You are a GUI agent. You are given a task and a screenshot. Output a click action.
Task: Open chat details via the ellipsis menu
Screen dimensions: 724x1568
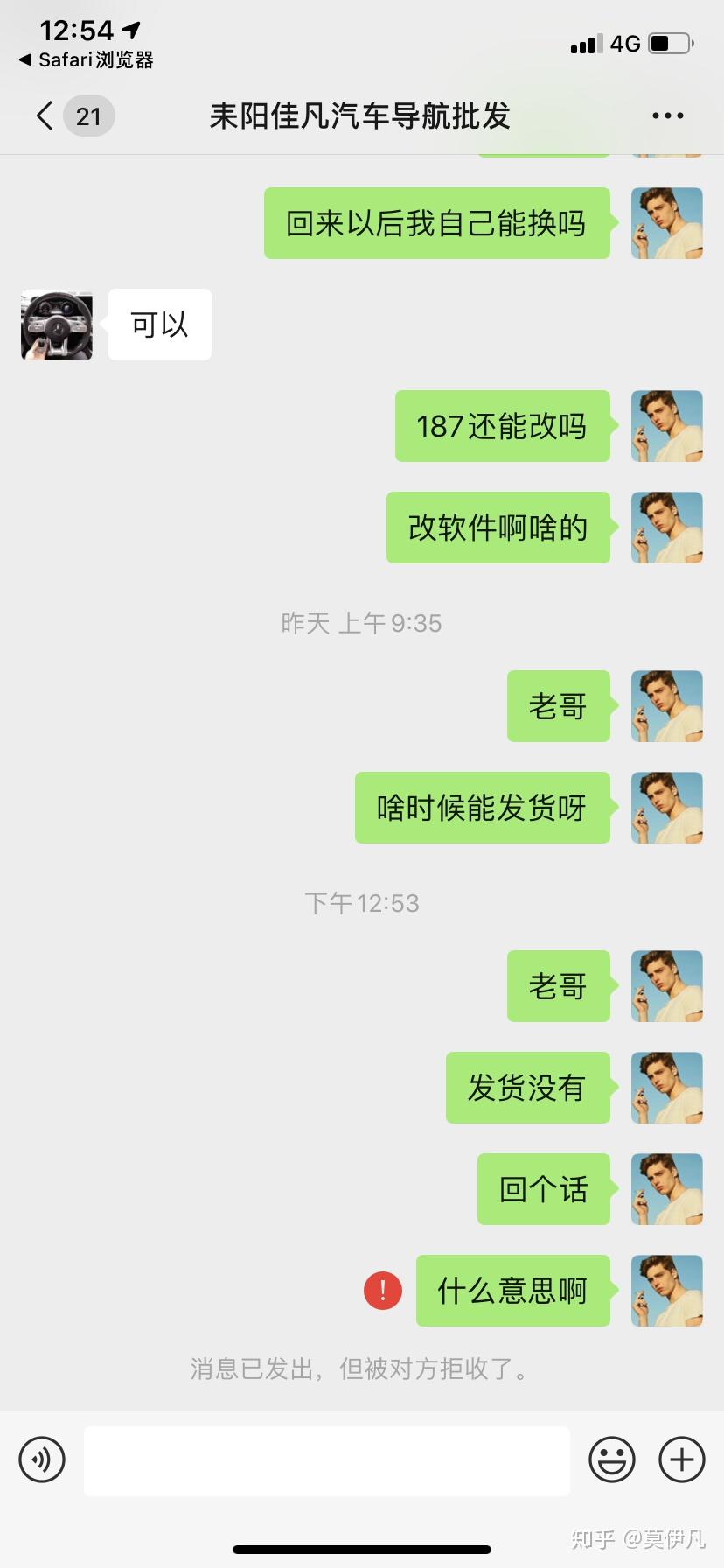(666, 115)
